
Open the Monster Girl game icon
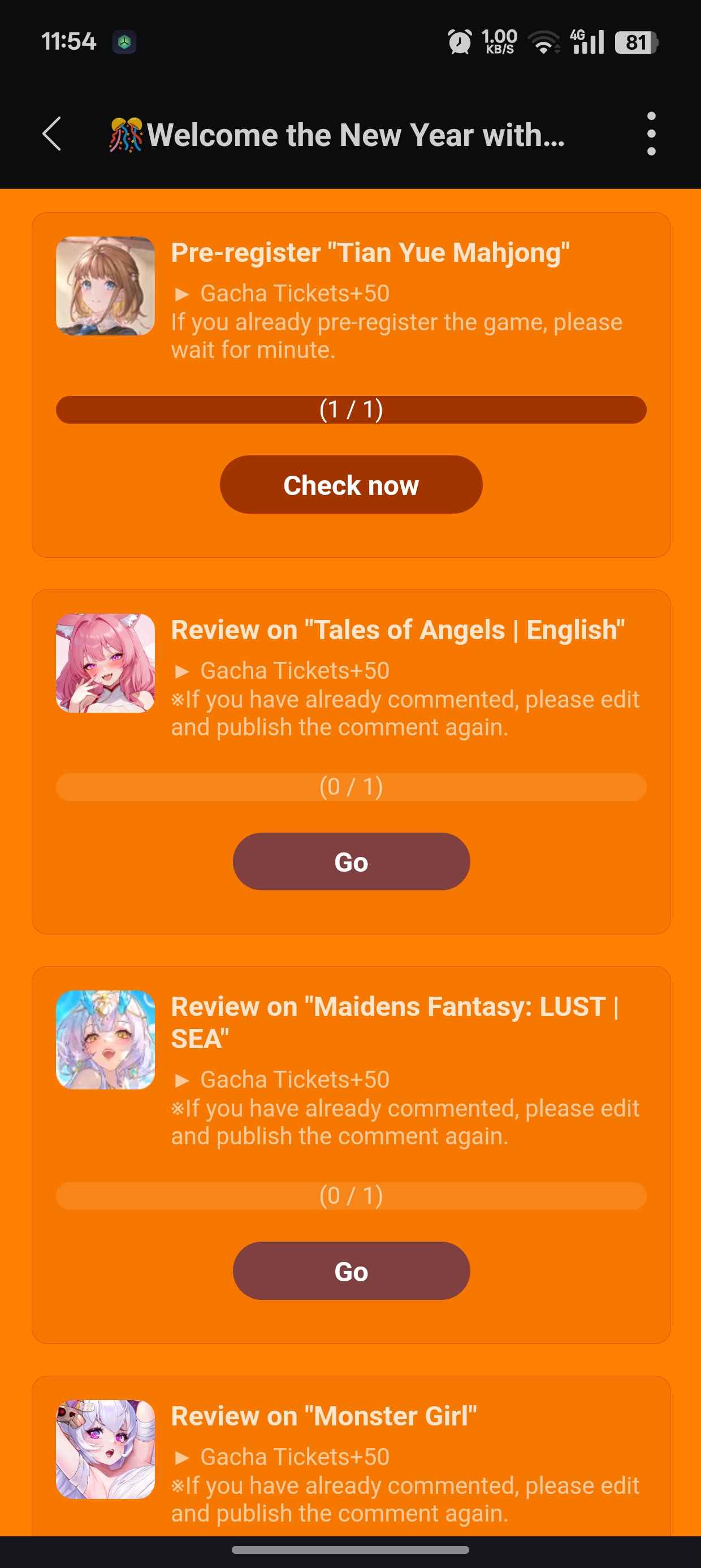(x=105, y=1449)
